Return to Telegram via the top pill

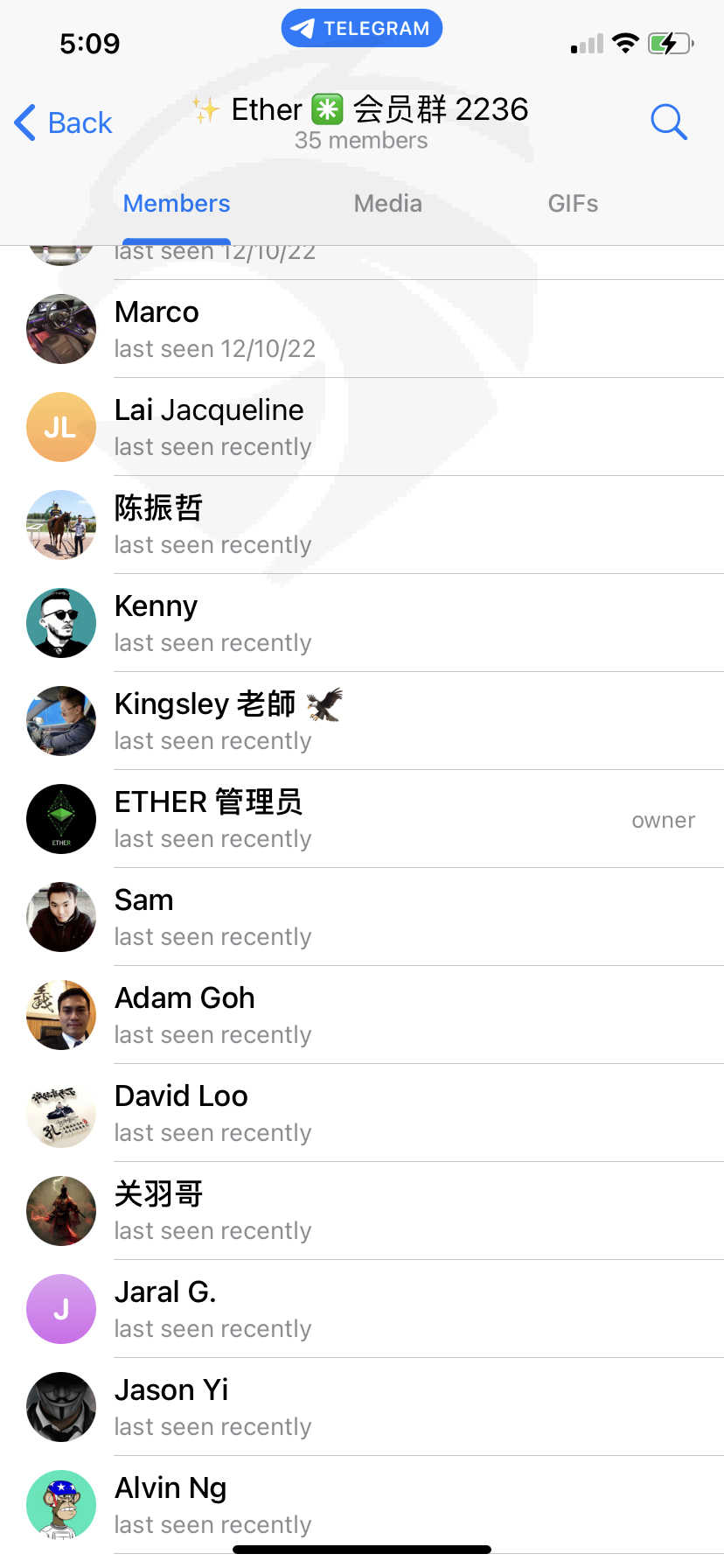(362, 28)
